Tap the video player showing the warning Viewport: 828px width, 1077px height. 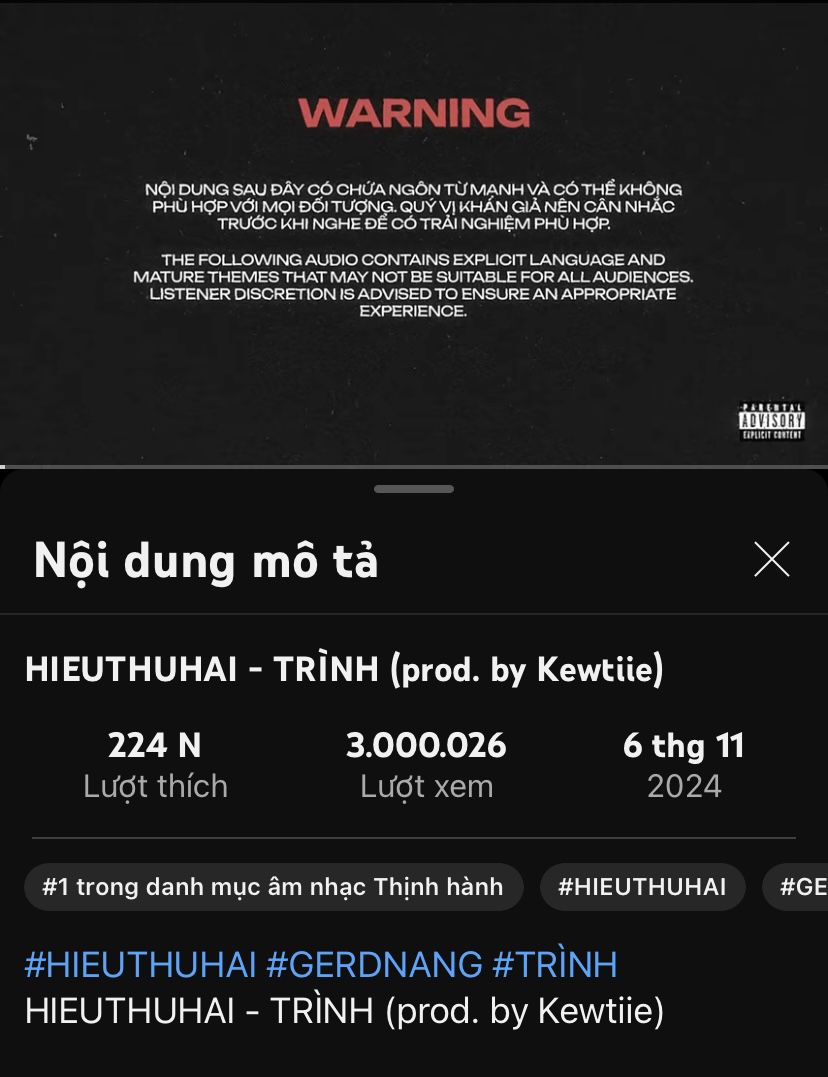[x=414, y=232]
